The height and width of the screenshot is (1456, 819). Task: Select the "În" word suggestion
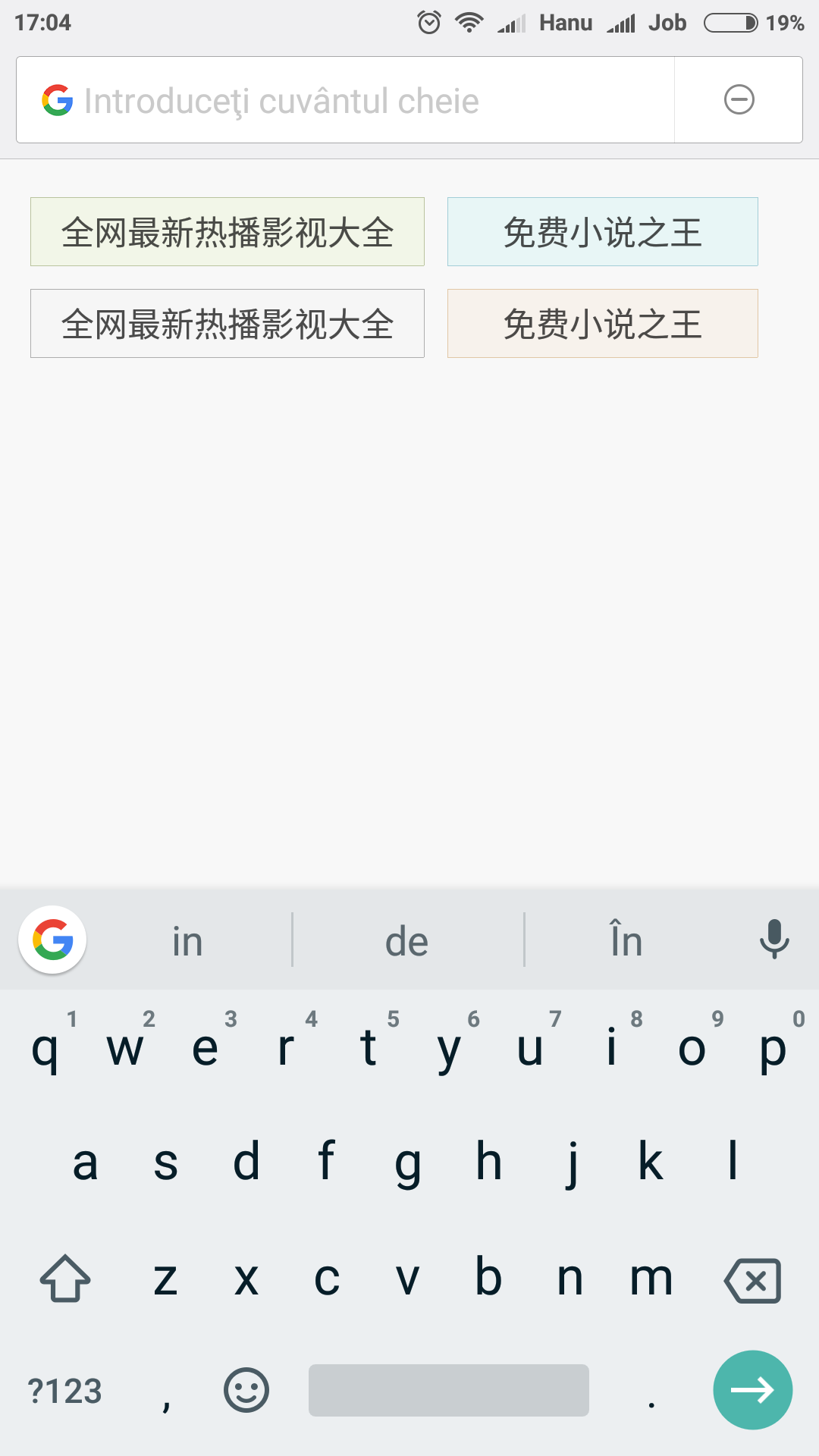click(626, 941)
